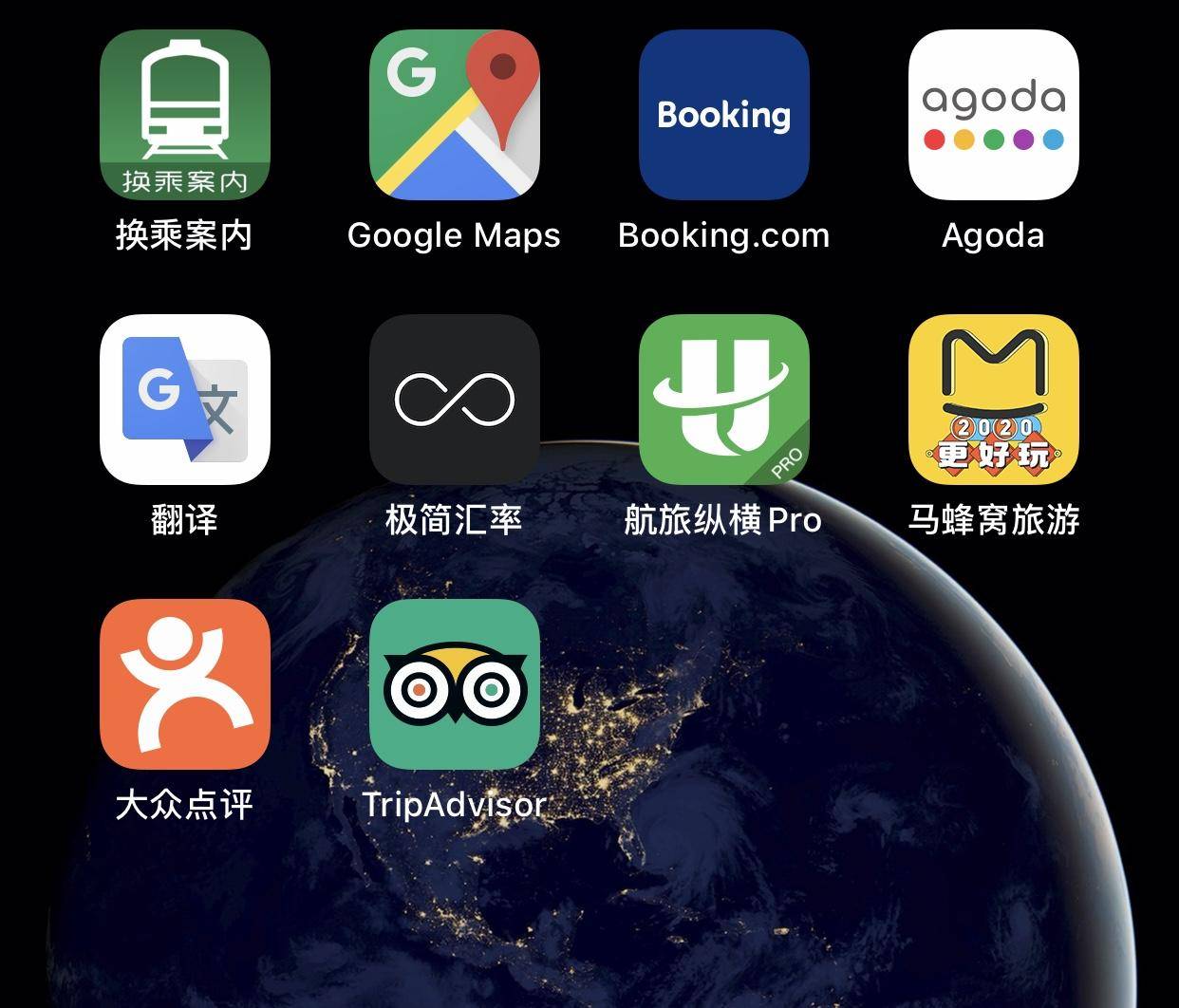Open Google Translate (翻译)
The height and width of the screenshot is (1008, 1179).
[x=184, y=400]
